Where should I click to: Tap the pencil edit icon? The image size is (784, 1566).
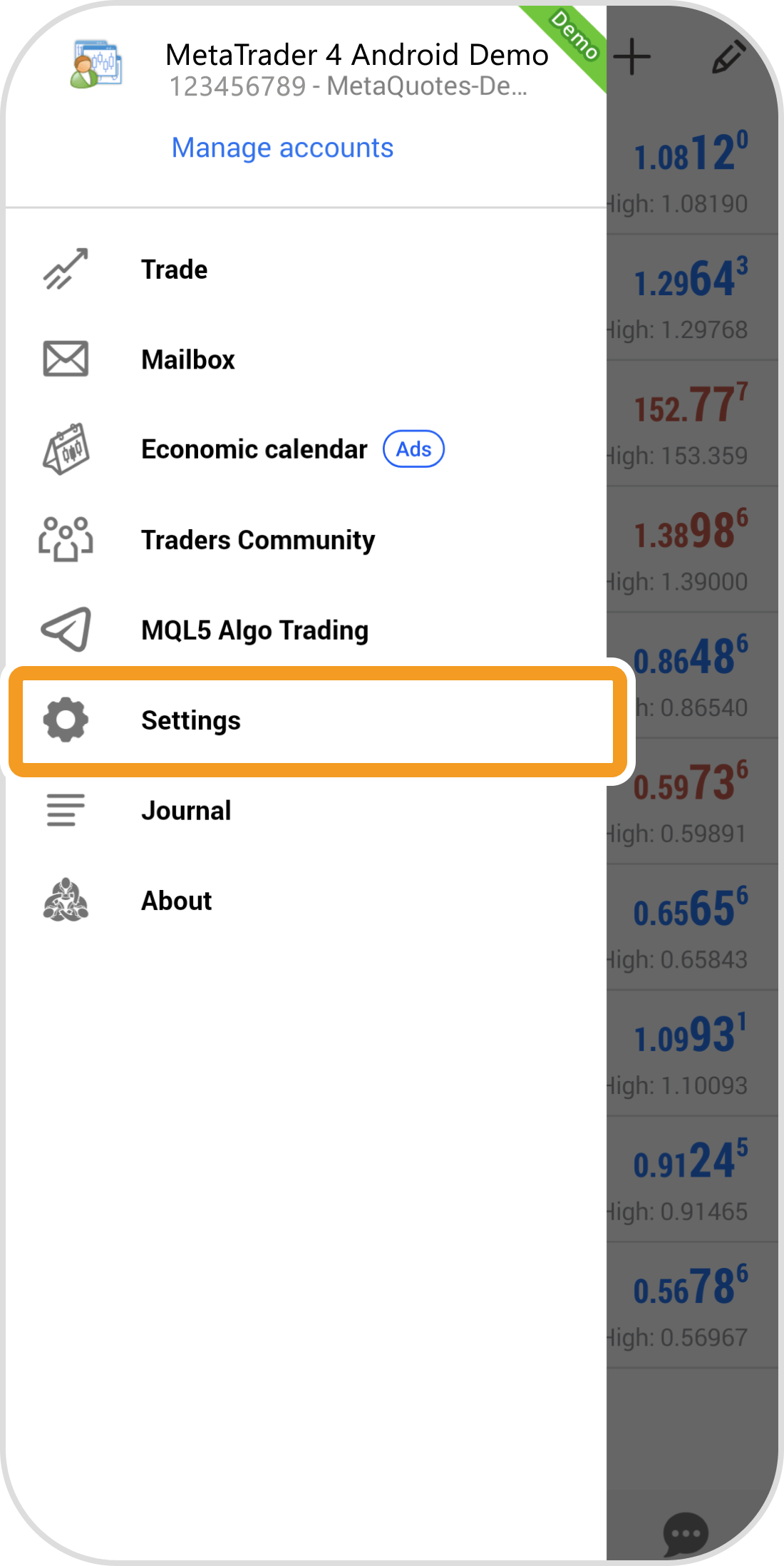pyautogui.click(x=728, y=57)
